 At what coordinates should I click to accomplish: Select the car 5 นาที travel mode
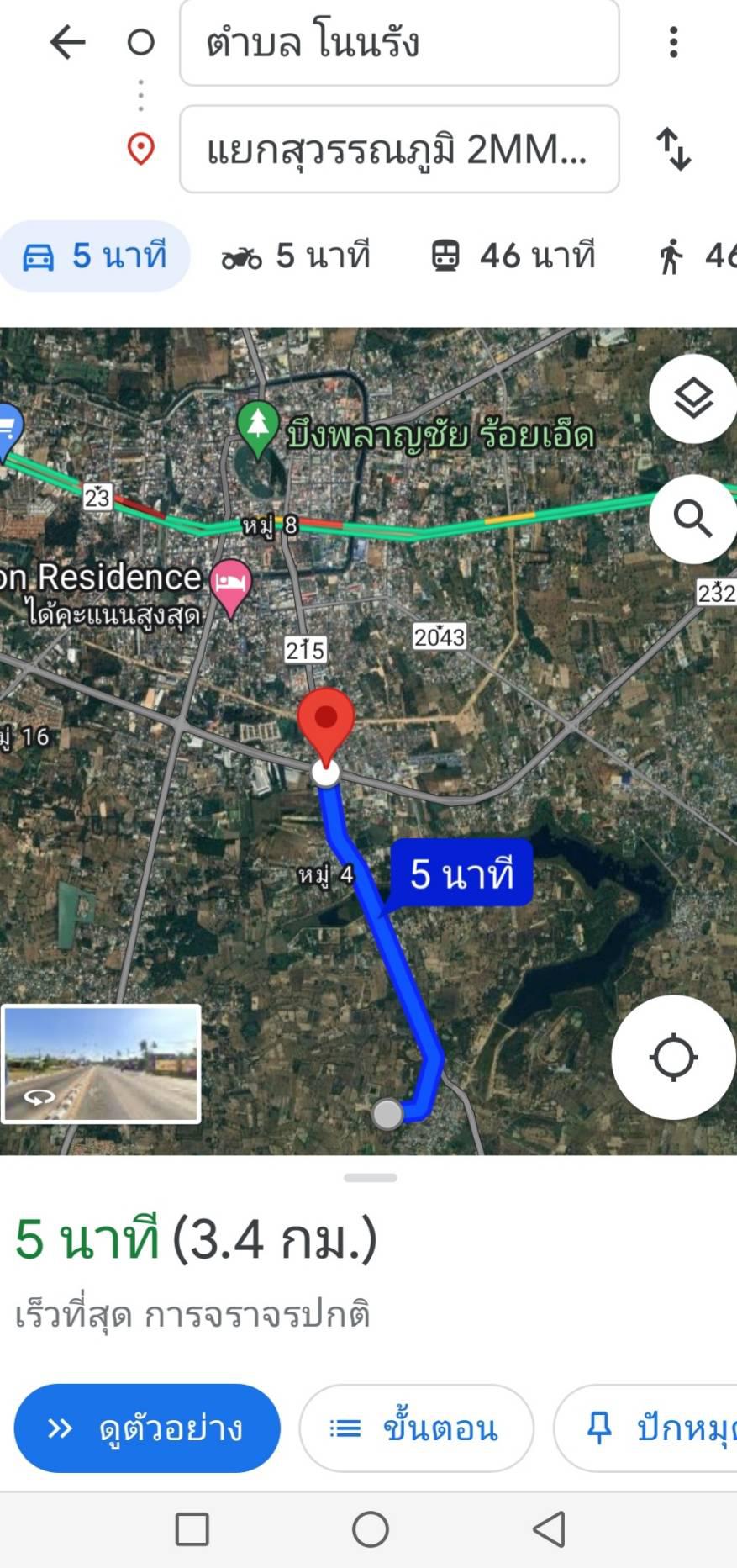(95, 256)
